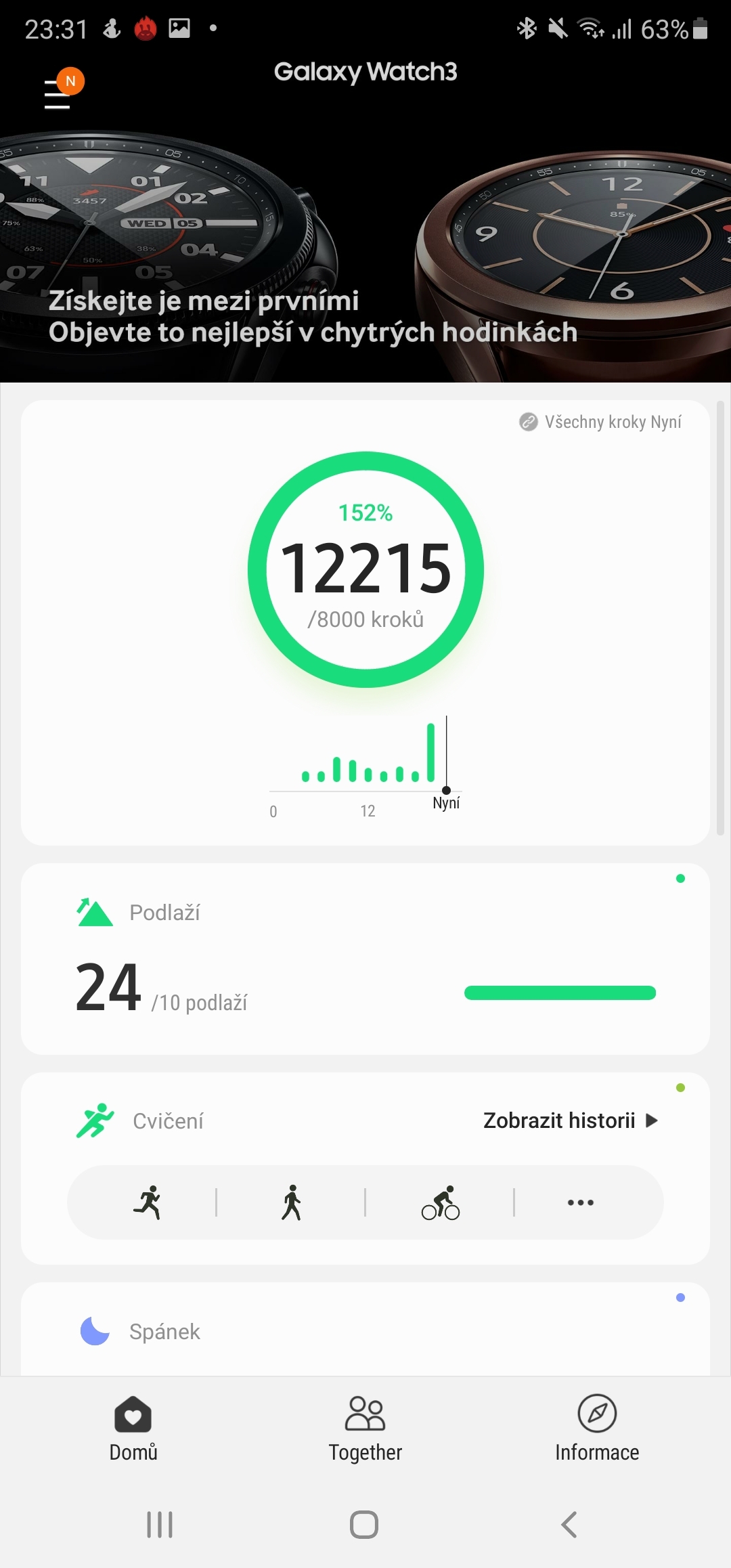Show more exercise types with three dots
This screenshot has width=731, height=1568.
coord(581,1202)
